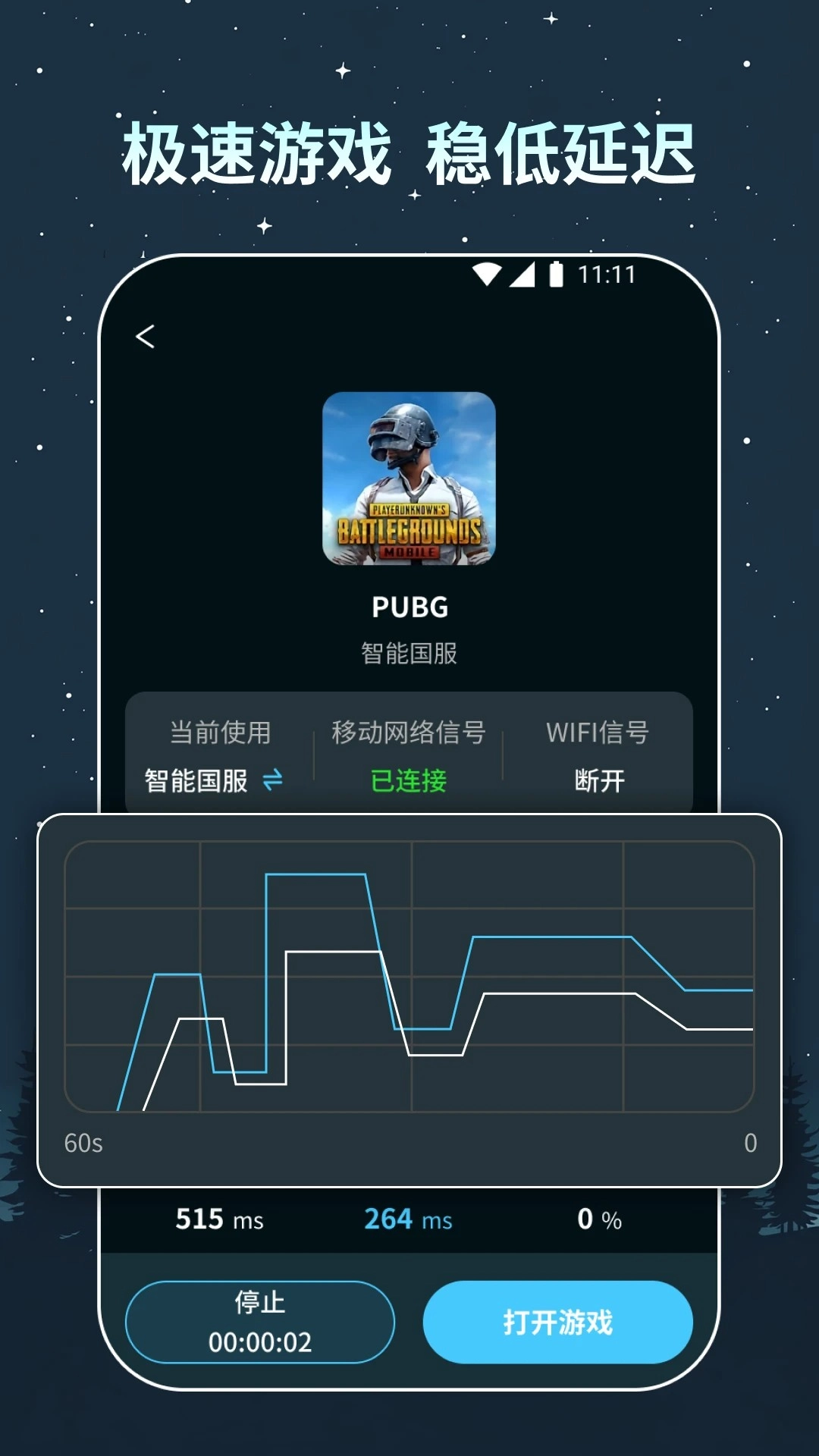This screenshot has height=1456, width=819.
Task: Tap the server switch arrows icon
Action: pyautogui.click(x=275, y=778)
